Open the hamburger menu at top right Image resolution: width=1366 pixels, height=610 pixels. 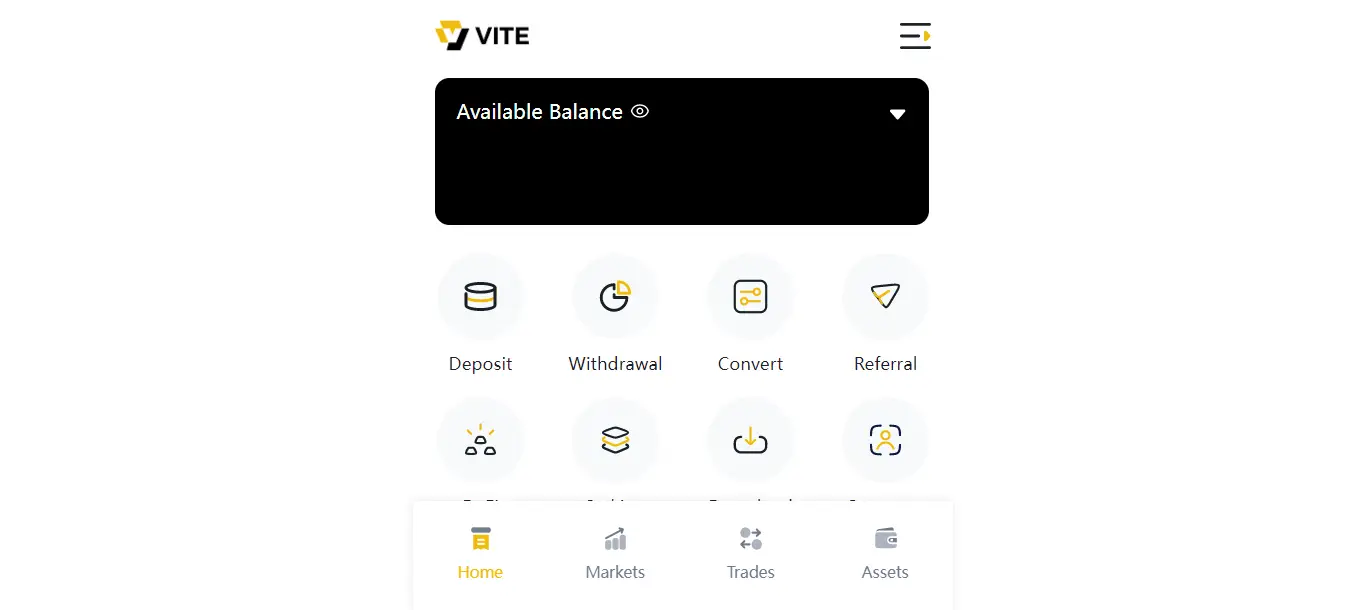[x=915, y=36]
